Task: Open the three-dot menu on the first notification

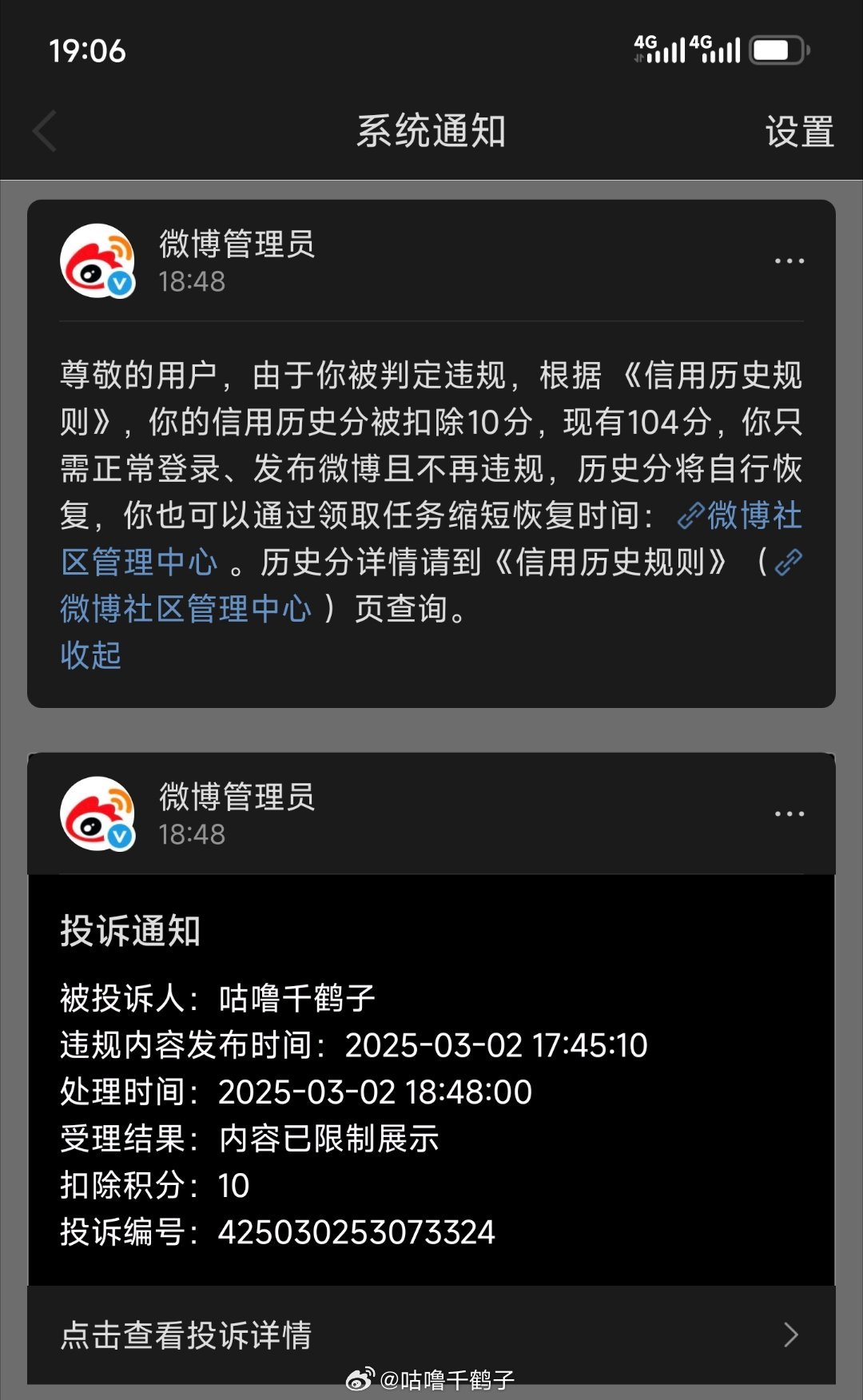Action: [789, 261]
